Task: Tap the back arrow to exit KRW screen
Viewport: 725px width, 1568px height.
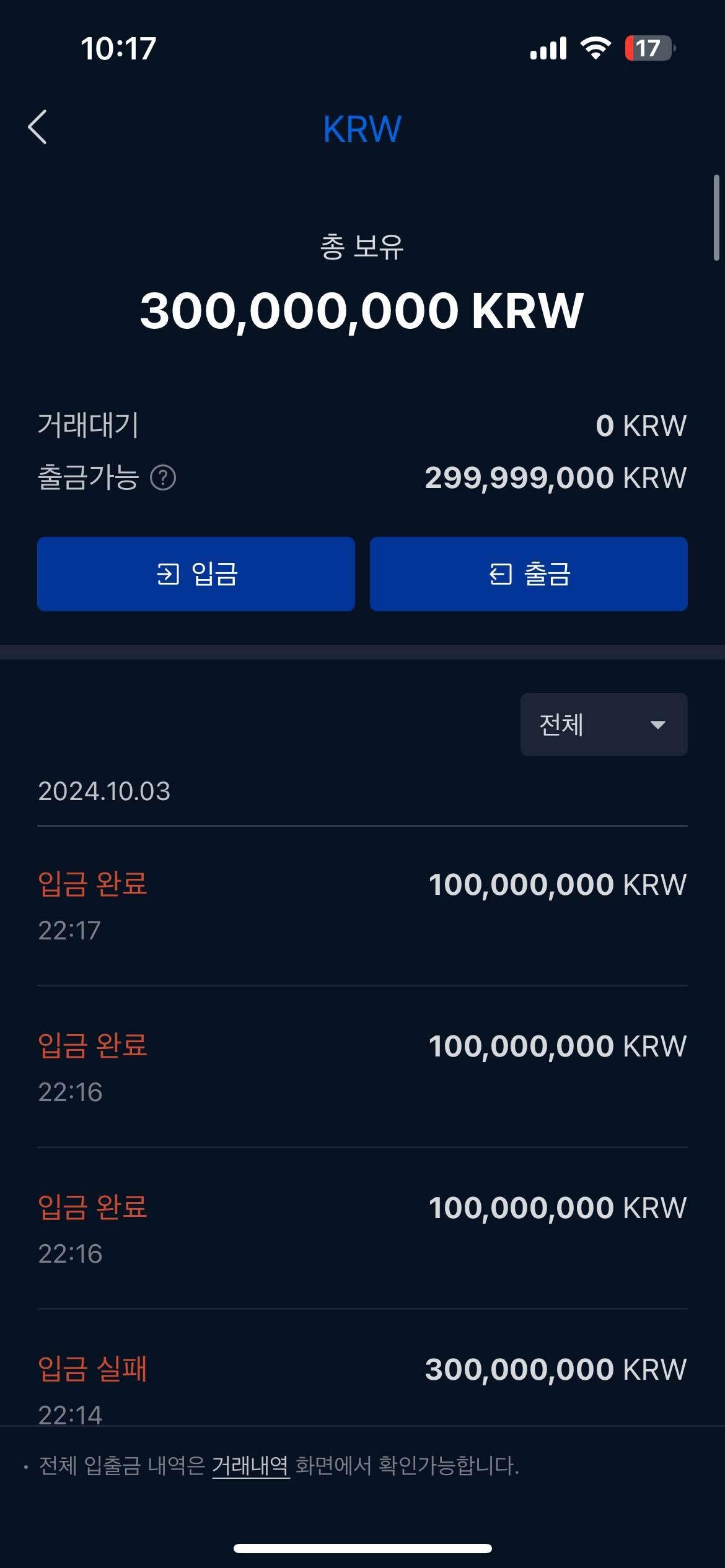Action: pos(37,127)
